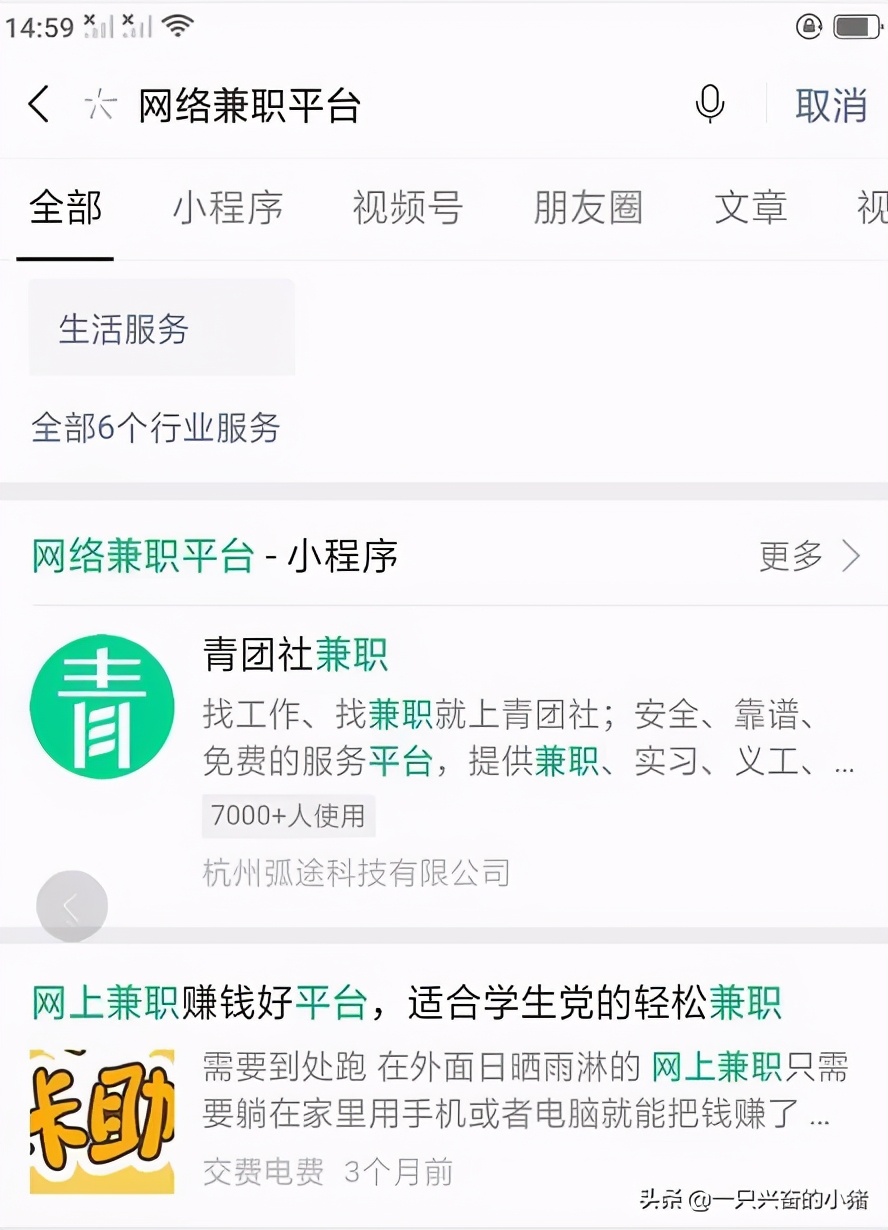The height and width of the screenshot is (1230, 888).
Task: Tap the lock icon in the status bar
Action: 810,26
